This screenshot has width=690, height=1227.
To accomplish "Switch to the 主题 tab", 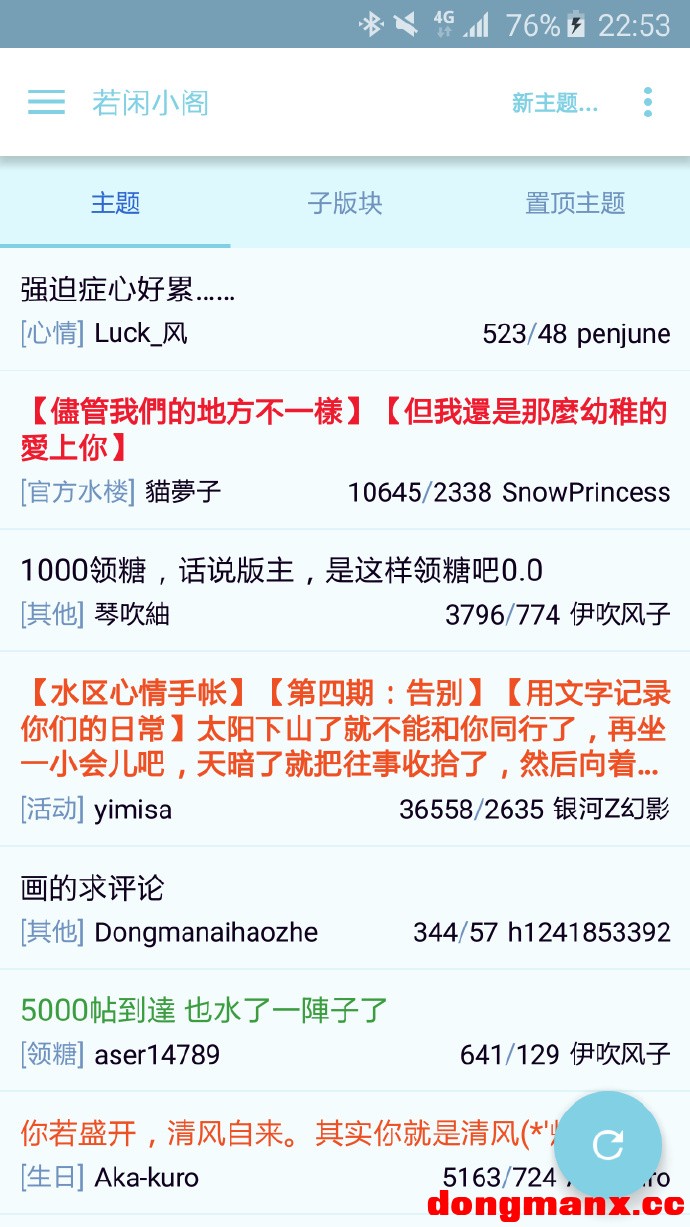I will click(115, 204).
